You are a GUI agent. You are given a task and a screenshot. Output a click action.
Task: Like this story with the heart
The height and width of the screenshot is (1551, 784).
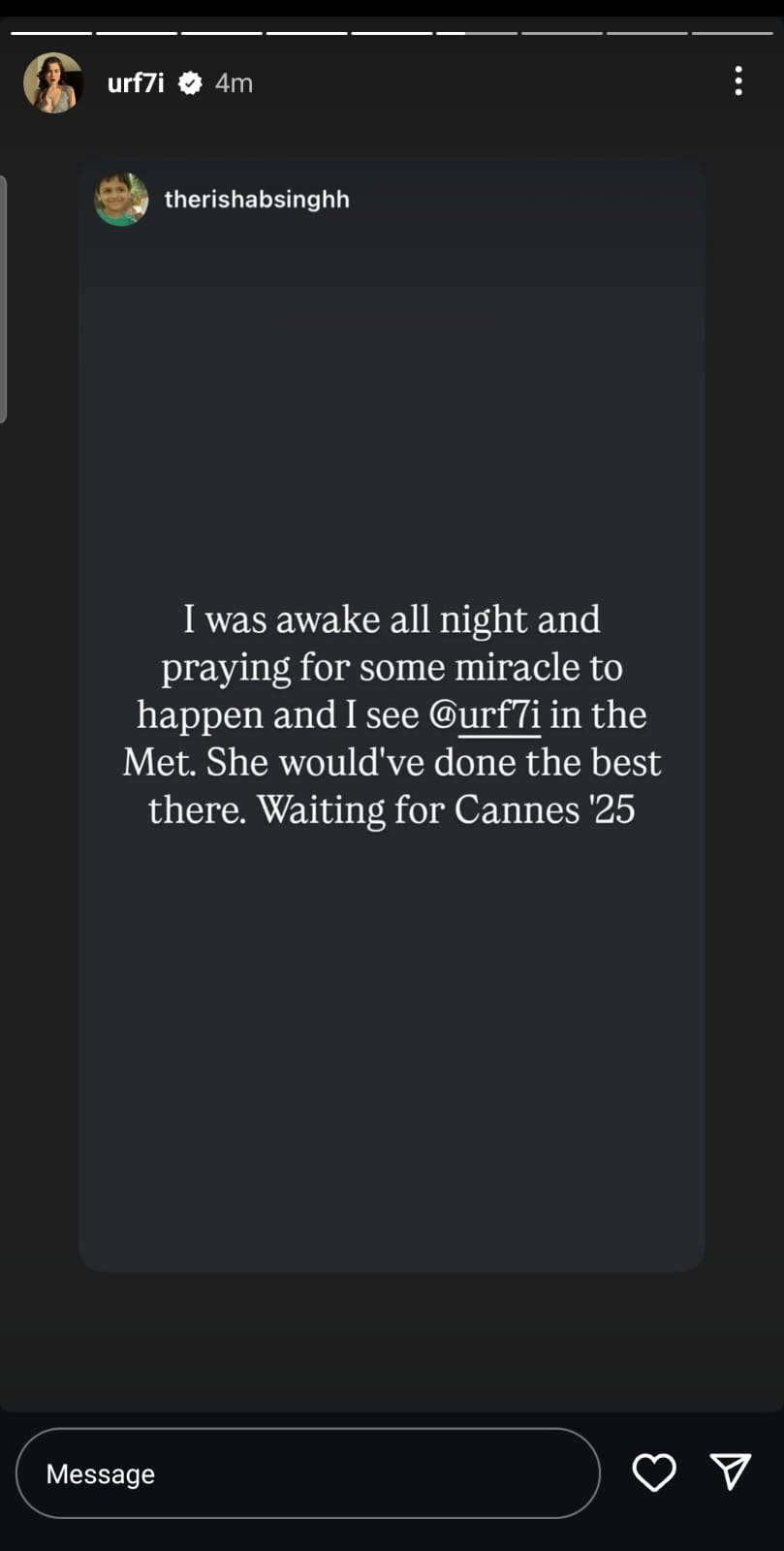[x=654, y=1472]
